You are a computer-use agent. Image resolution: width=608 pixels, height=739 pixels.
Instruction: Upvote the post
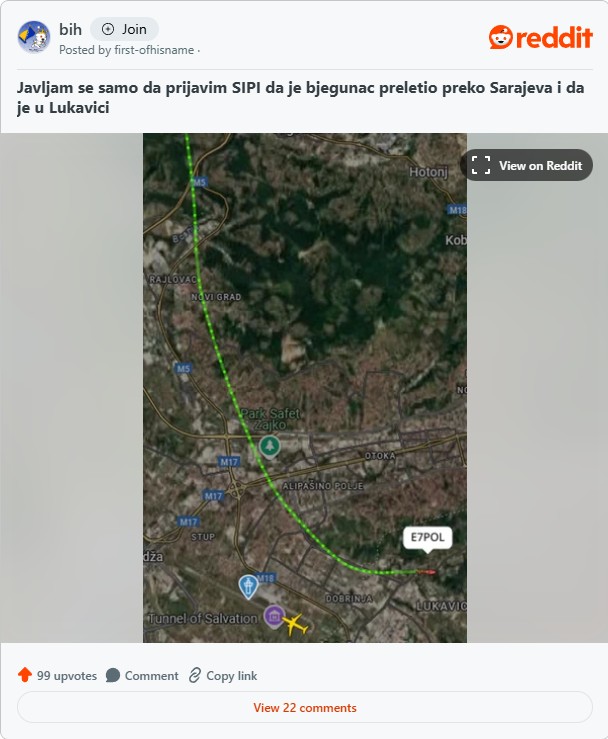(x=25, y=675)
